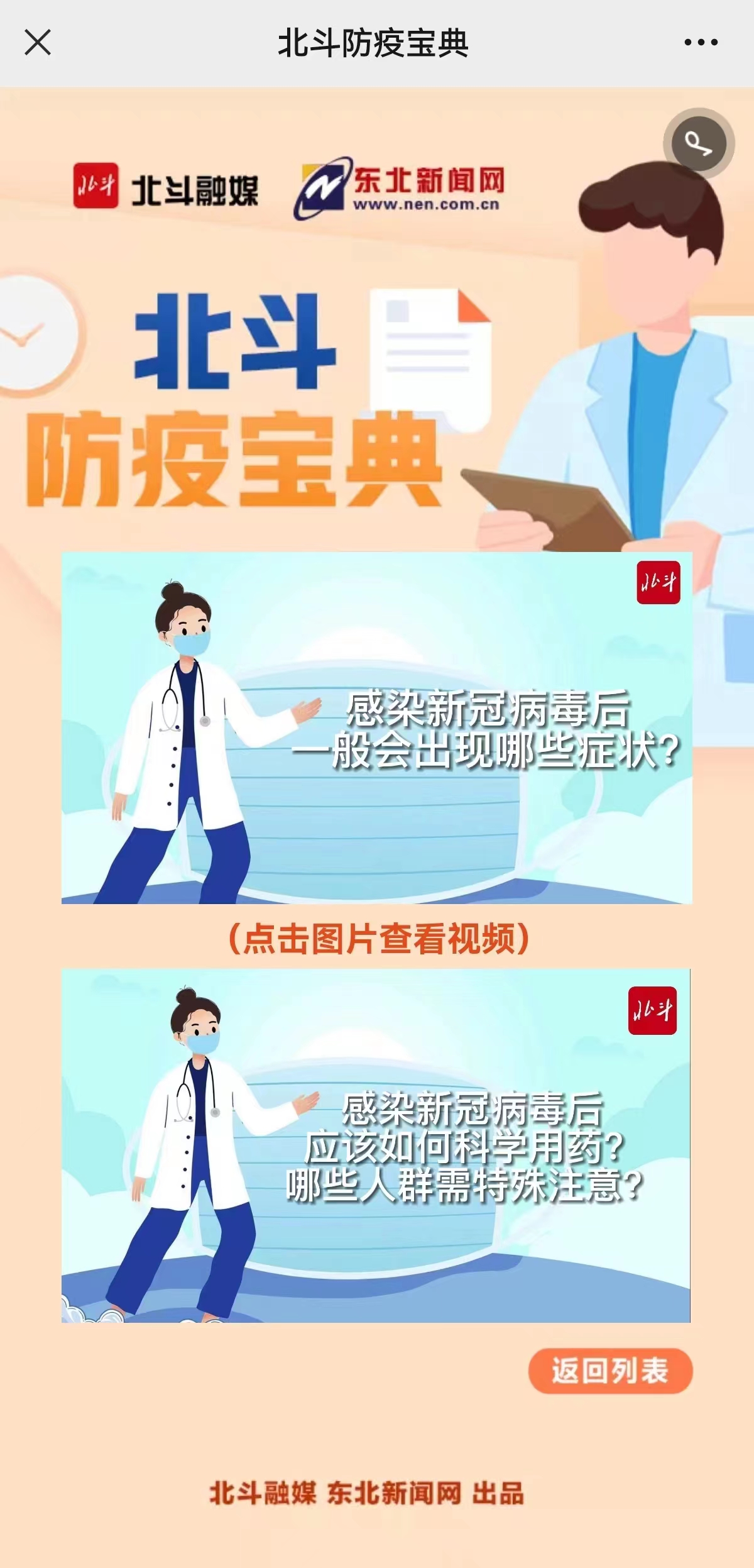Tap the 返回列表 button
Viewport: 754px width, 1568px height.
point(609,1371)
